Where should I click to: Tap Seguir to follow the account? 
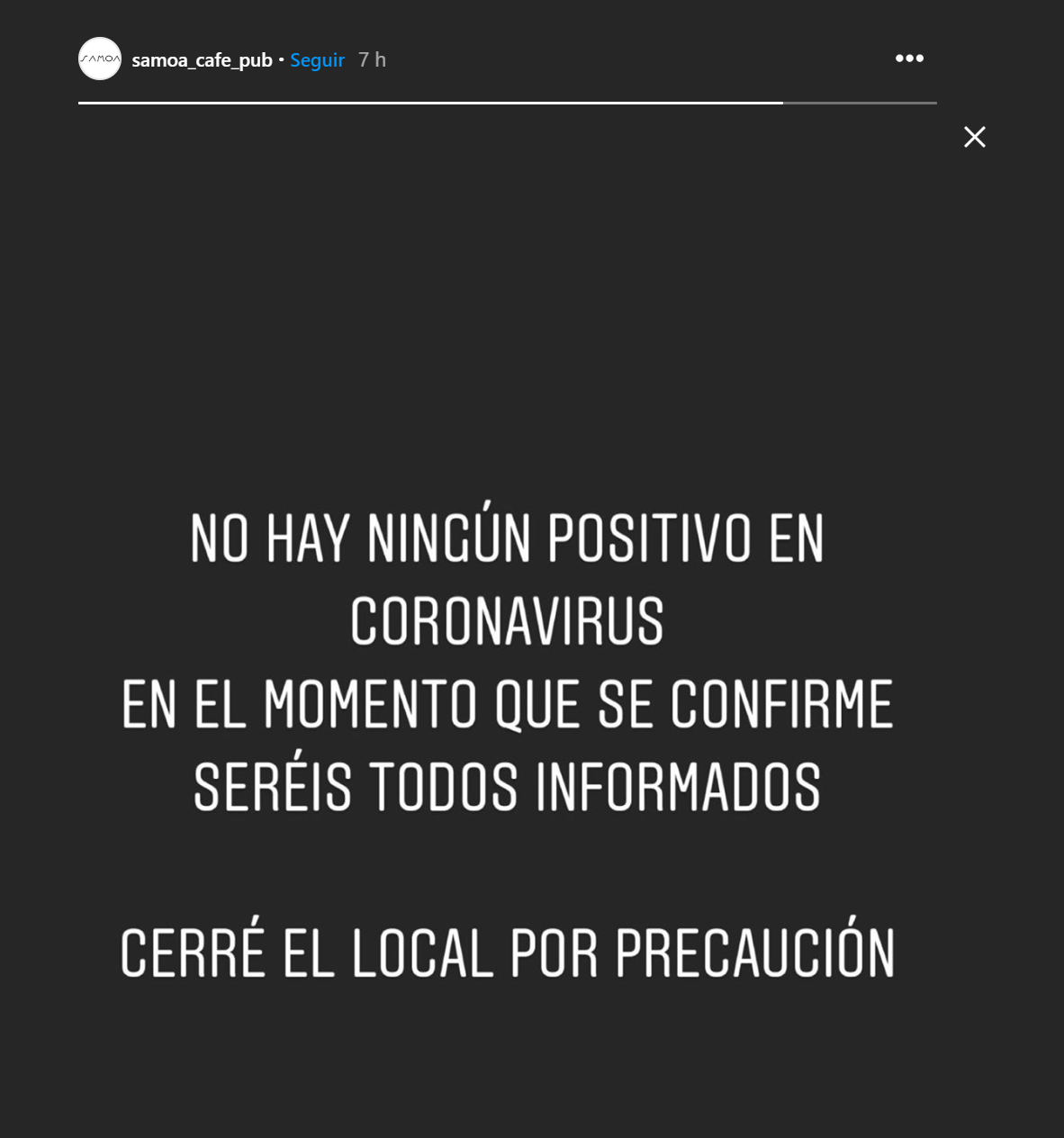click(317, 60)
